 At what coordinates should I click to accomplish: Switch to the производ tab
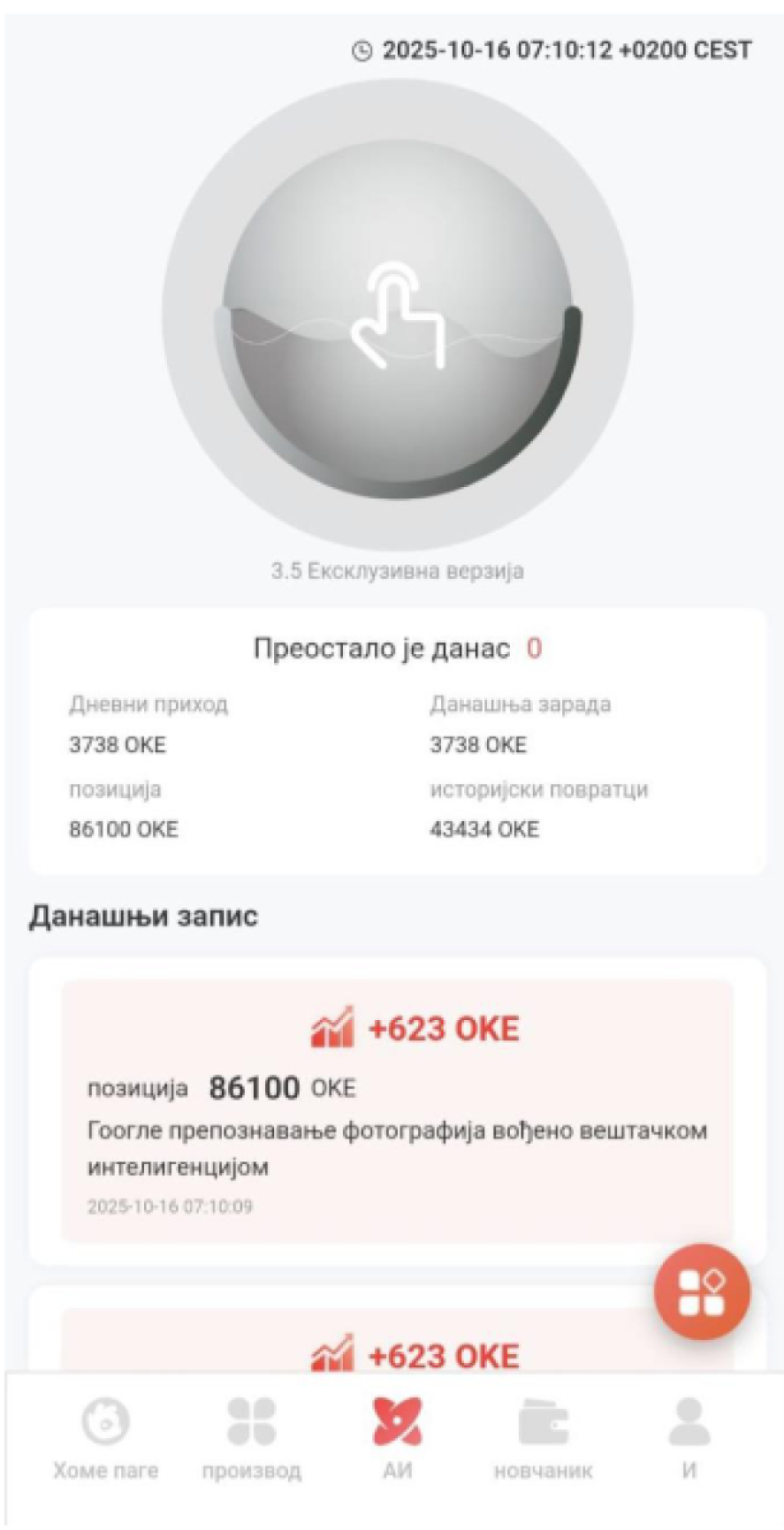pos(251,1437)
